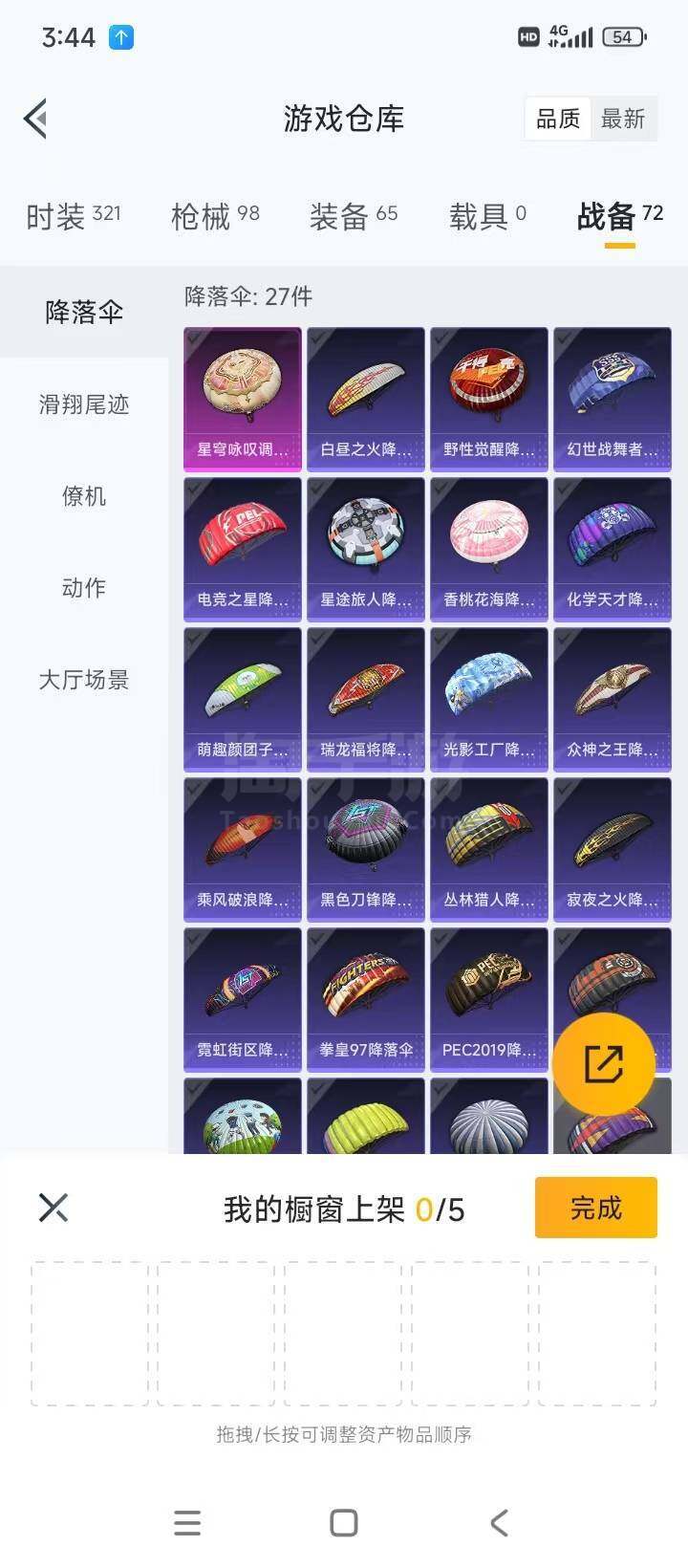
Task: Tap the yellow share floating button
Action: (603, 1064)
